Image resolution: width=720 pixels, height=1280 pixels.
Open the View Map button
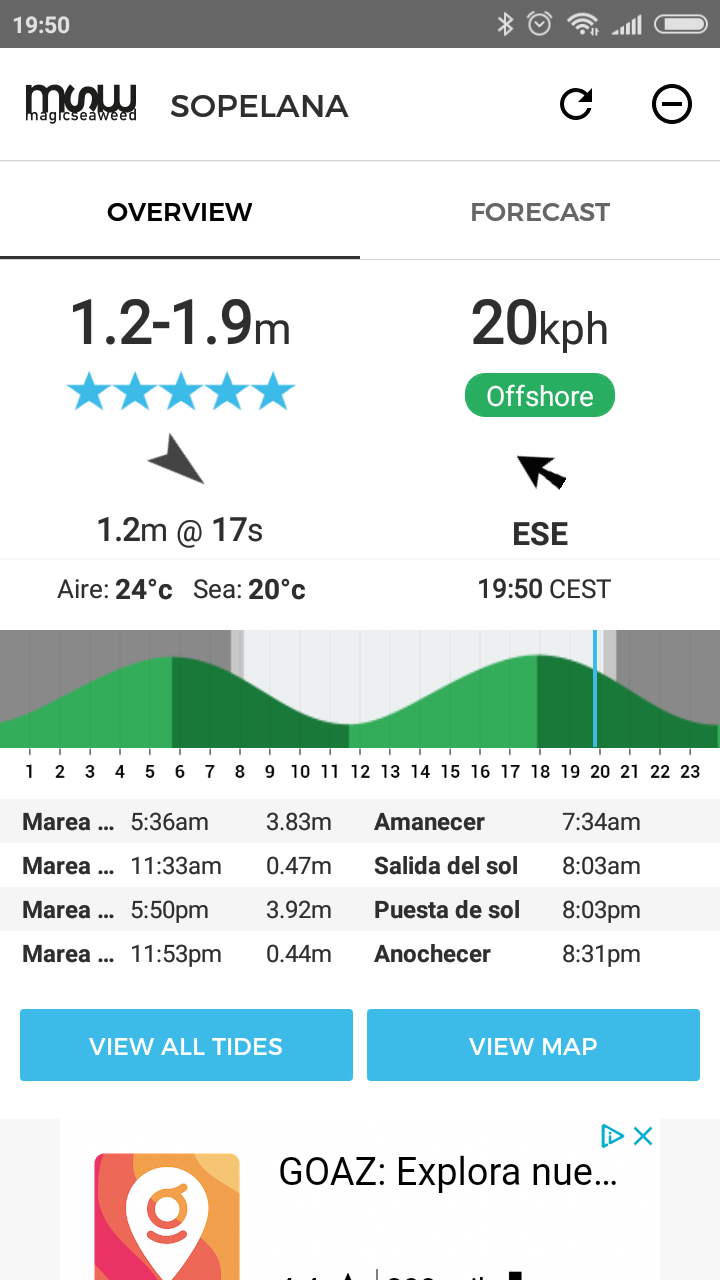click(x=533, y=1045)
